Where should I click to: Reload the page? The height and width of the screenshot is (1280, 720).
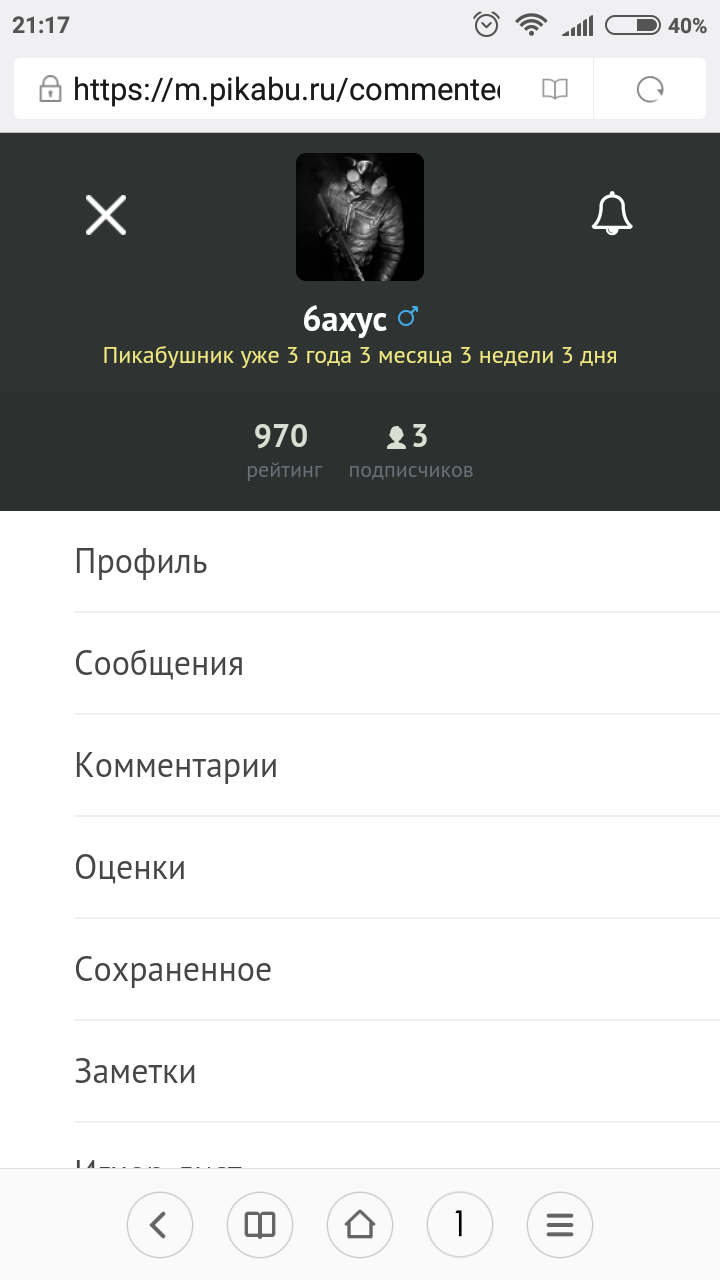click(650, 90)
